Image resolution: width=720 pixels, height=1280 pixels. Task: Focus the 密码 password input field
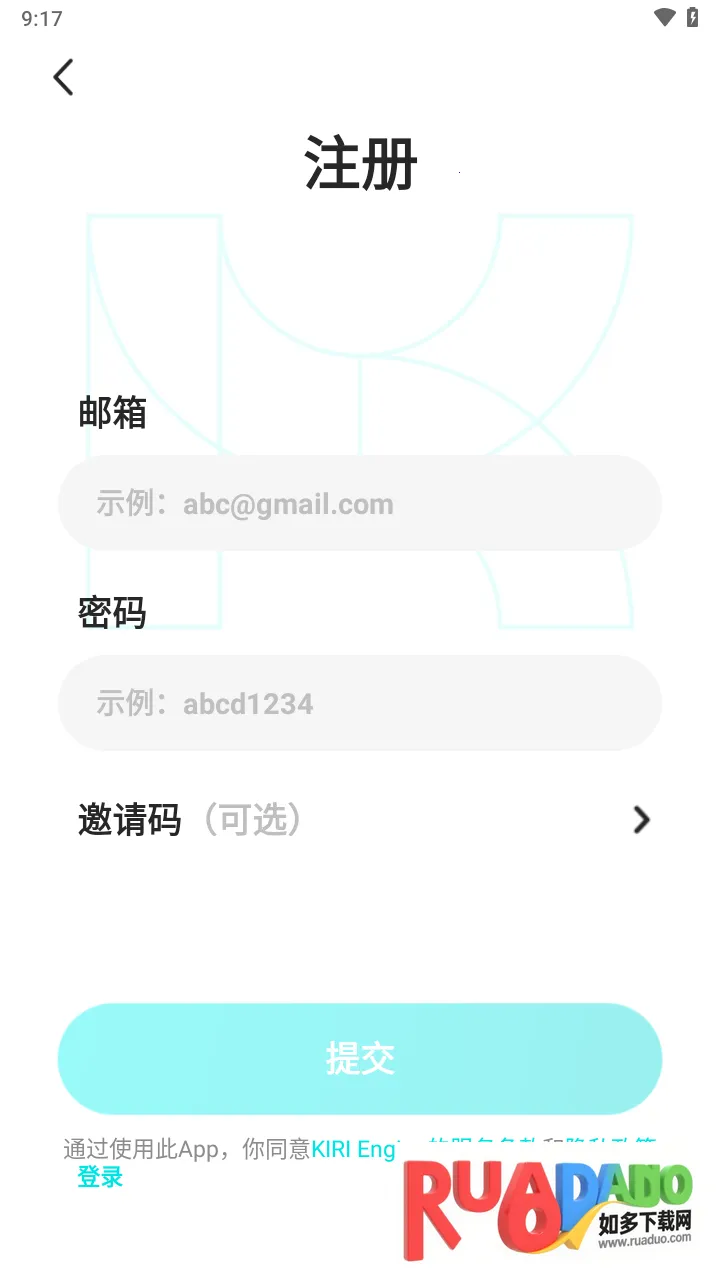(x=360, y=703)
